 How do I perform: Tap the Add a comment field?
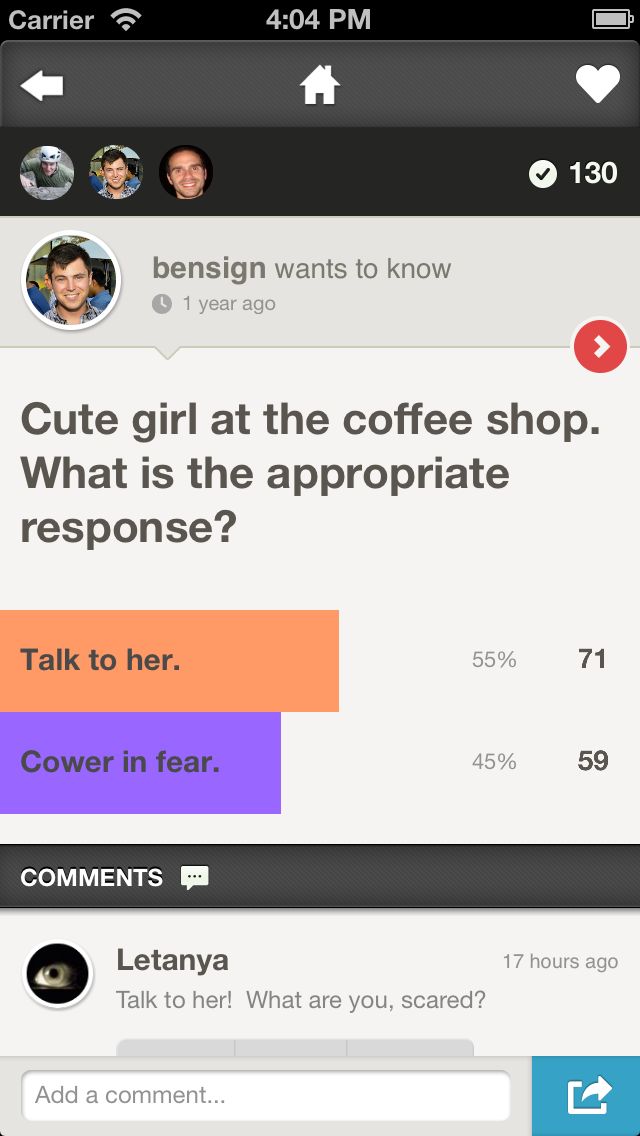(265, 1095)
